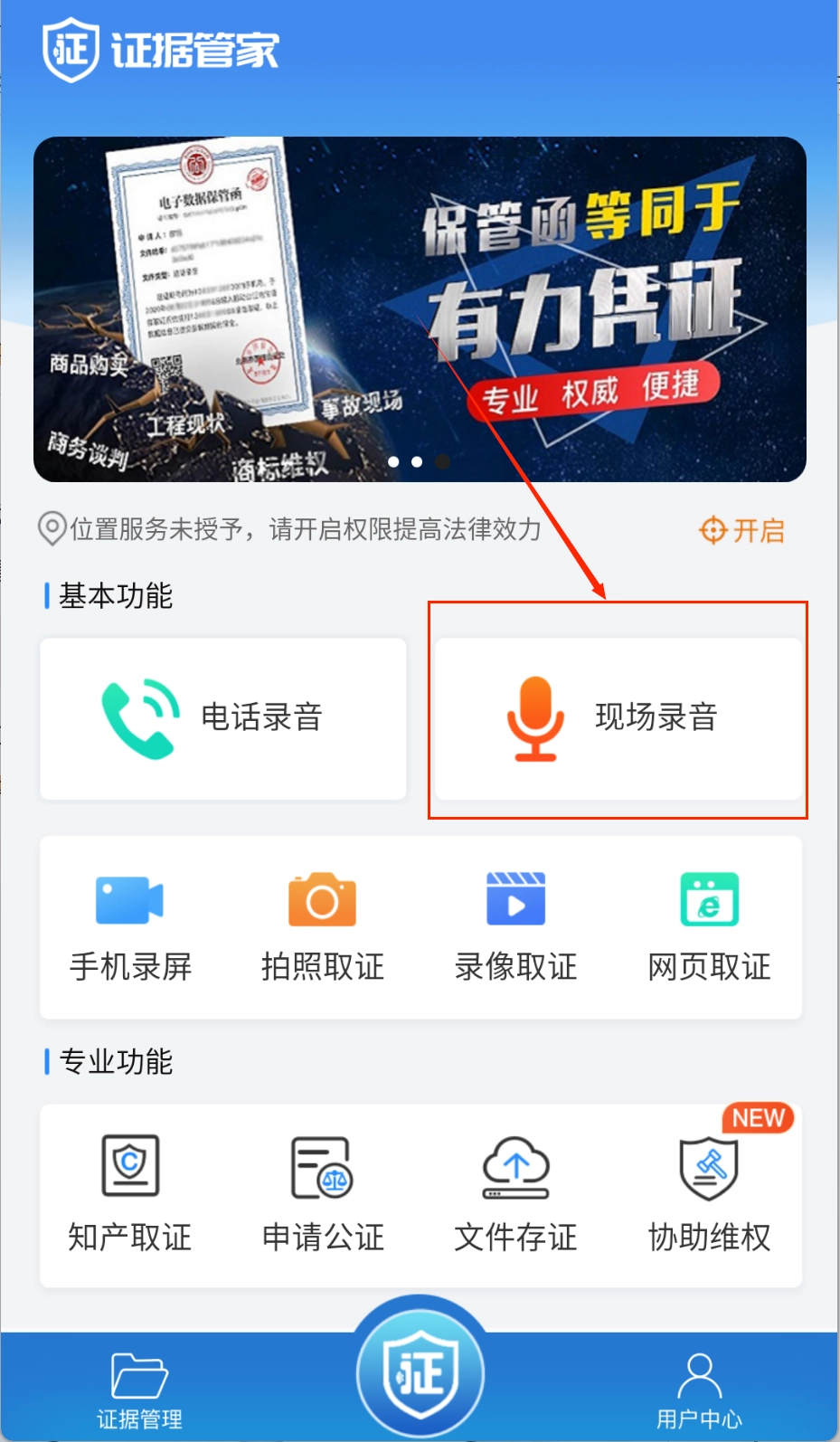The image size is (840, 1442).
Task: Open 文件存证 file deposit
Action: (x=515, y=1194)
